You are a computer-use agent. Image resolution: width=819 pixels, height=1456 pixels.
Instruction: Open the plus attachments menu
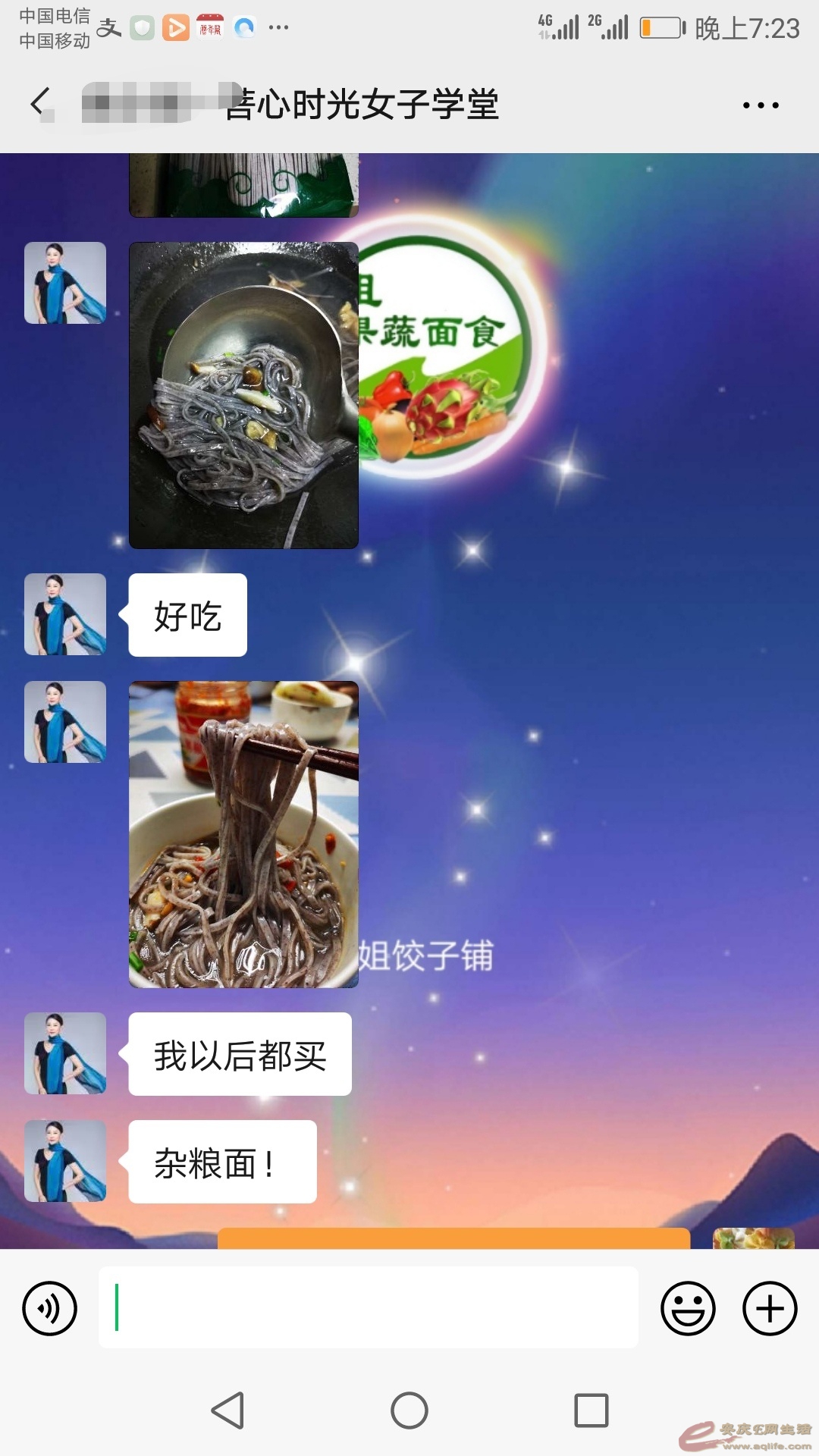[769, 1308]
